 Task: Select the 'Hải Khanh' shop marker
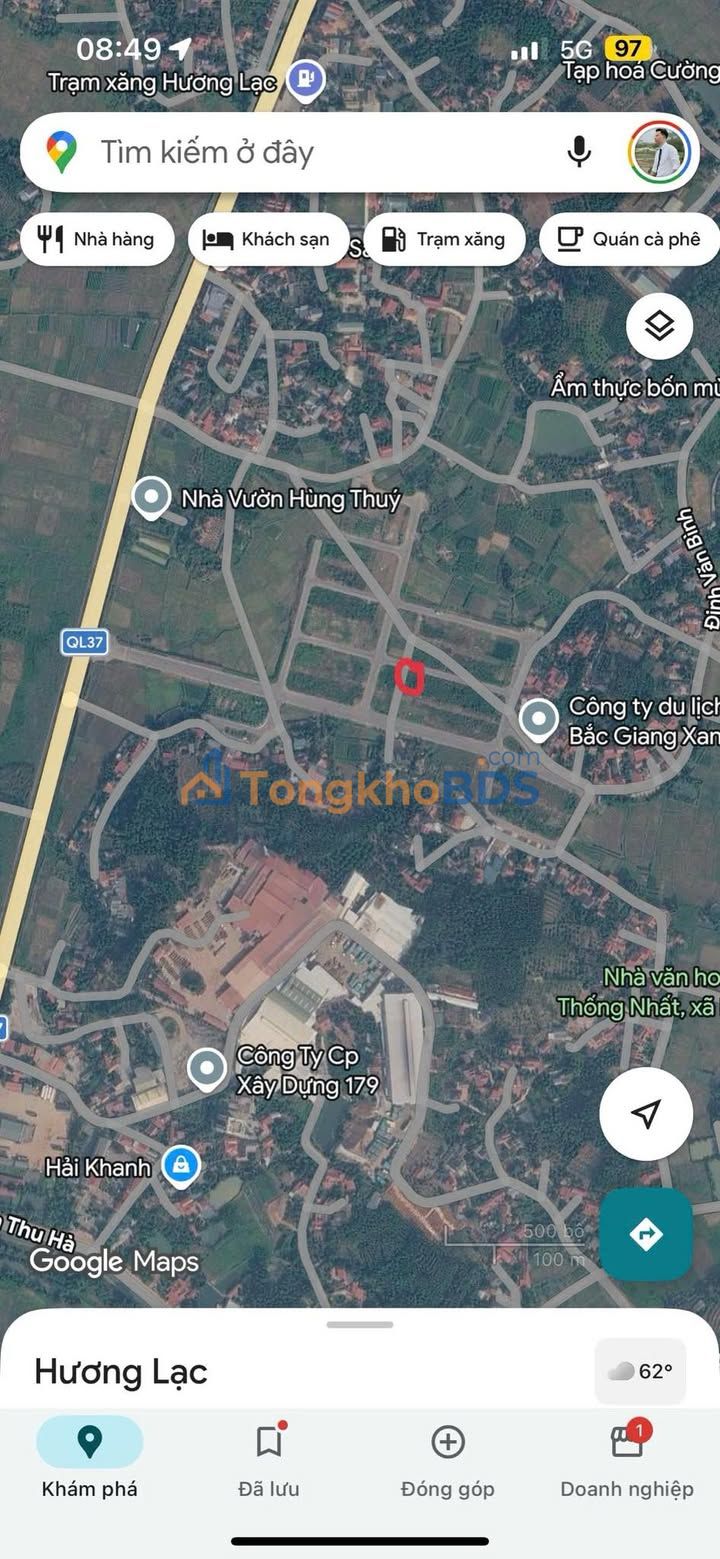coord(181,1165)
